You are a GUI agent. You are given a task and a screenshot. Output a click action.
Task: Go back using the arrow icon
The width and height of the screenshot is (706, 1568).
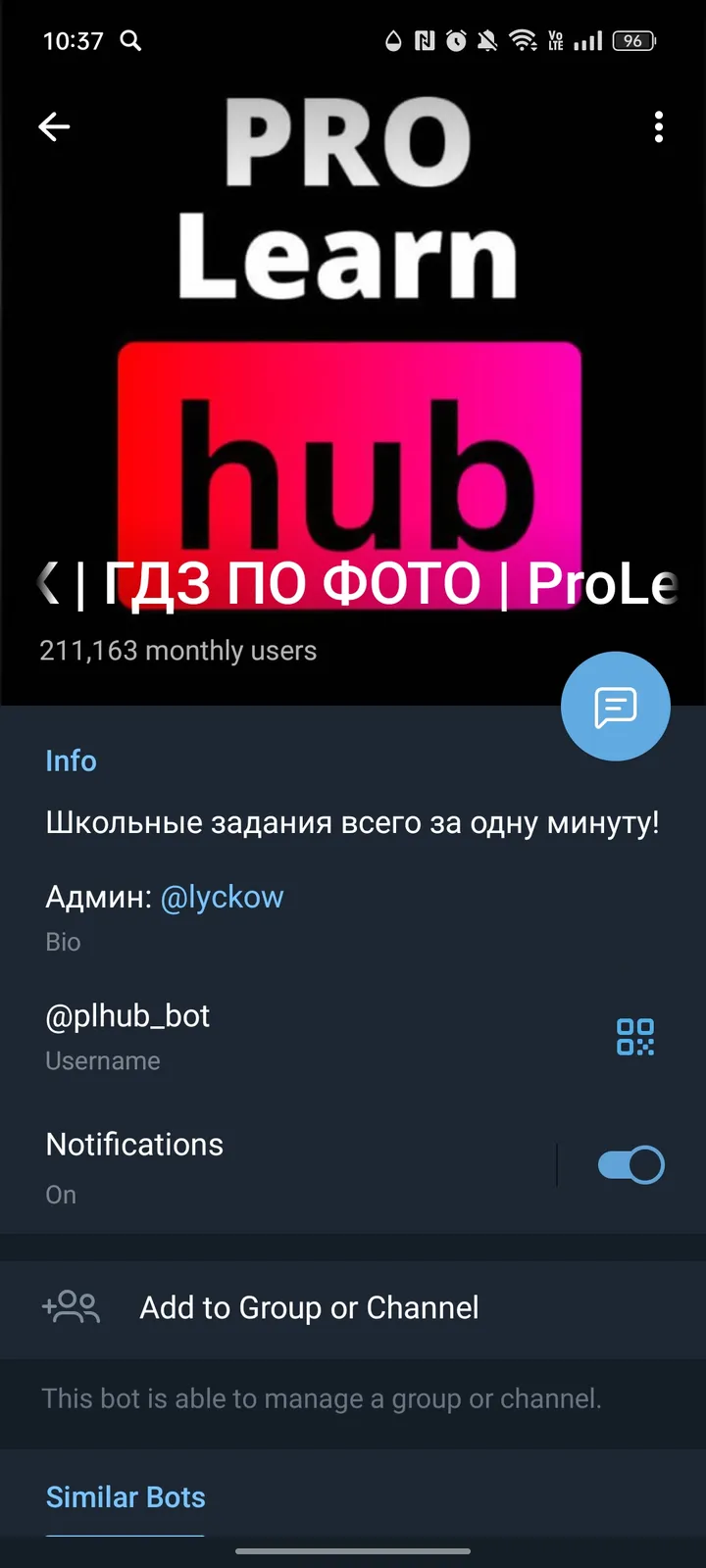pos(54,127)
